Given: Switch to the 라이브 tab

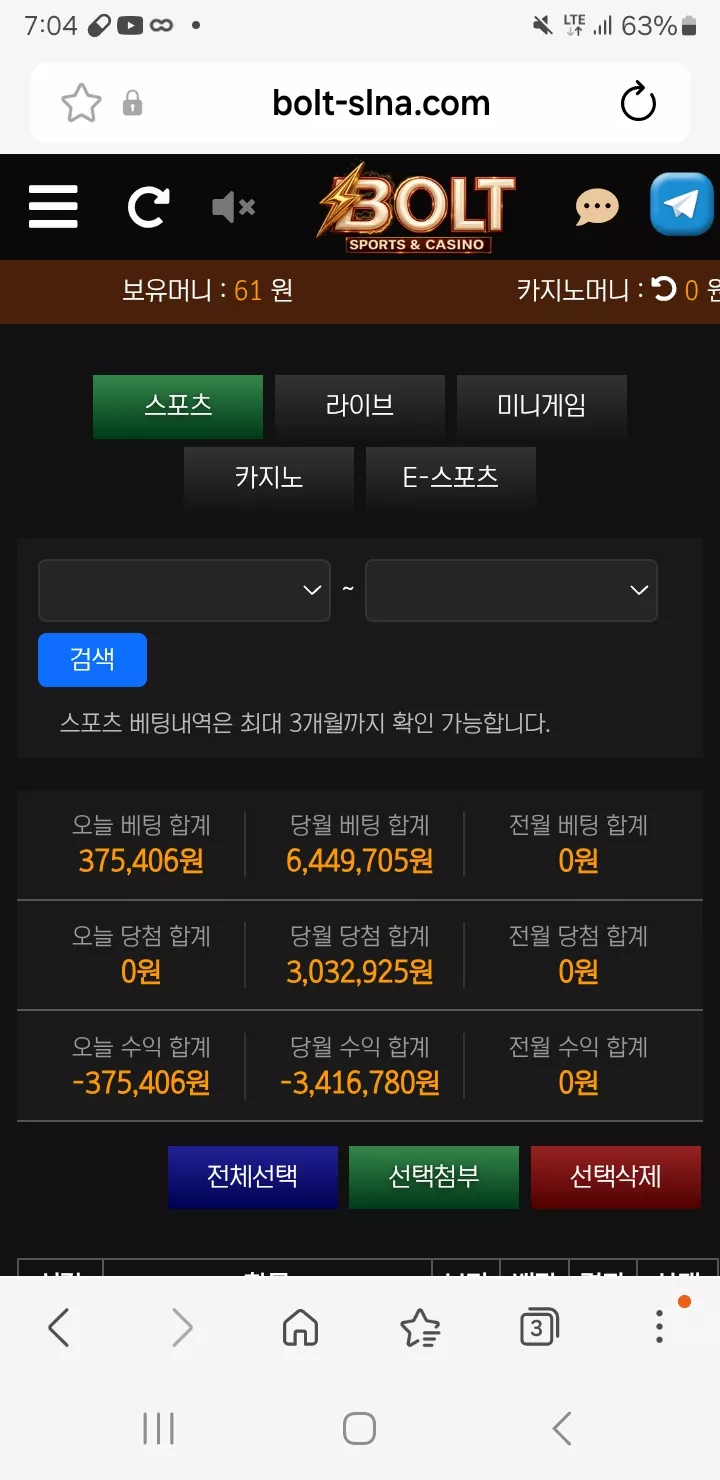Looking at the screenshot, I should coord(360,406).
